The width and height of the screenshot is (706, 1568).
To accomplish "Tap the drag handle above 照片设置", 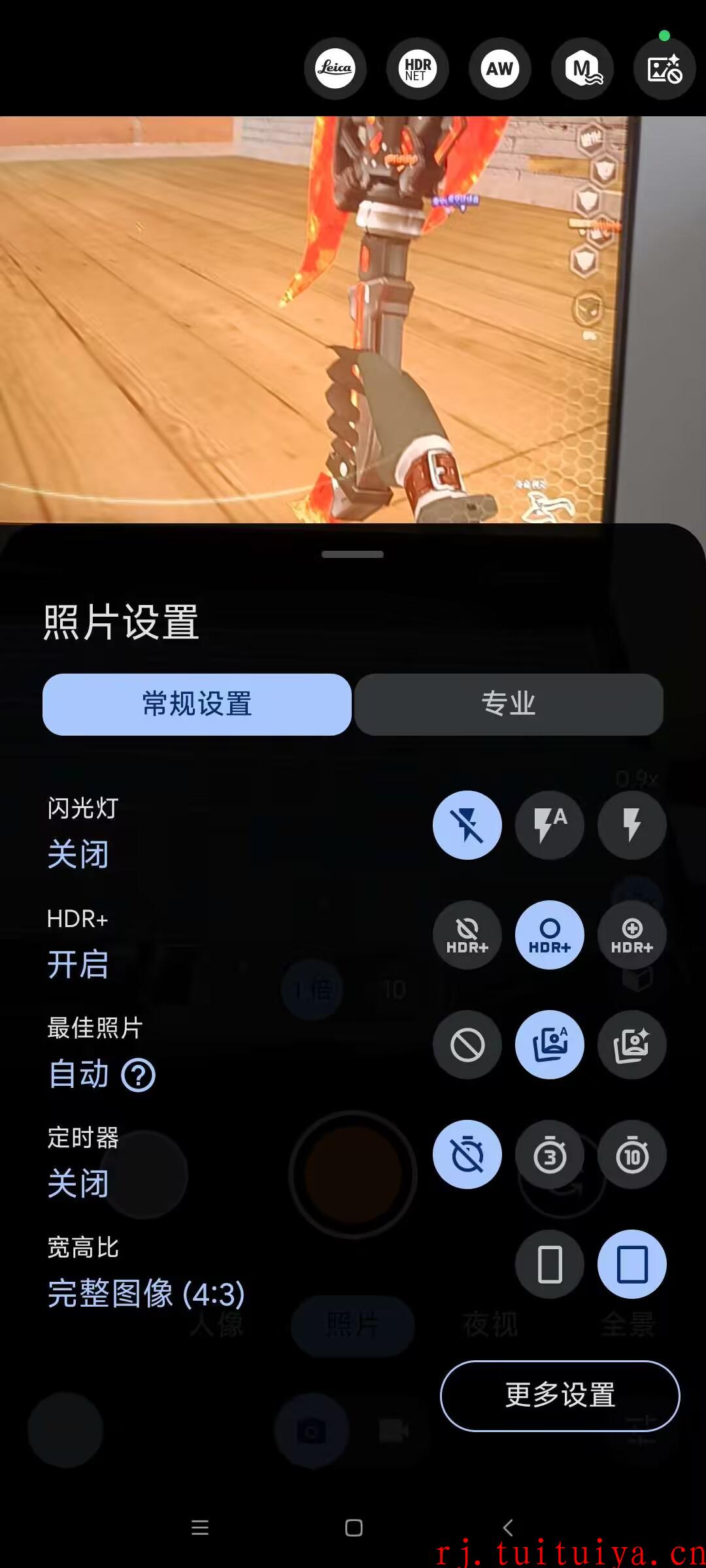I will (353, 555).
